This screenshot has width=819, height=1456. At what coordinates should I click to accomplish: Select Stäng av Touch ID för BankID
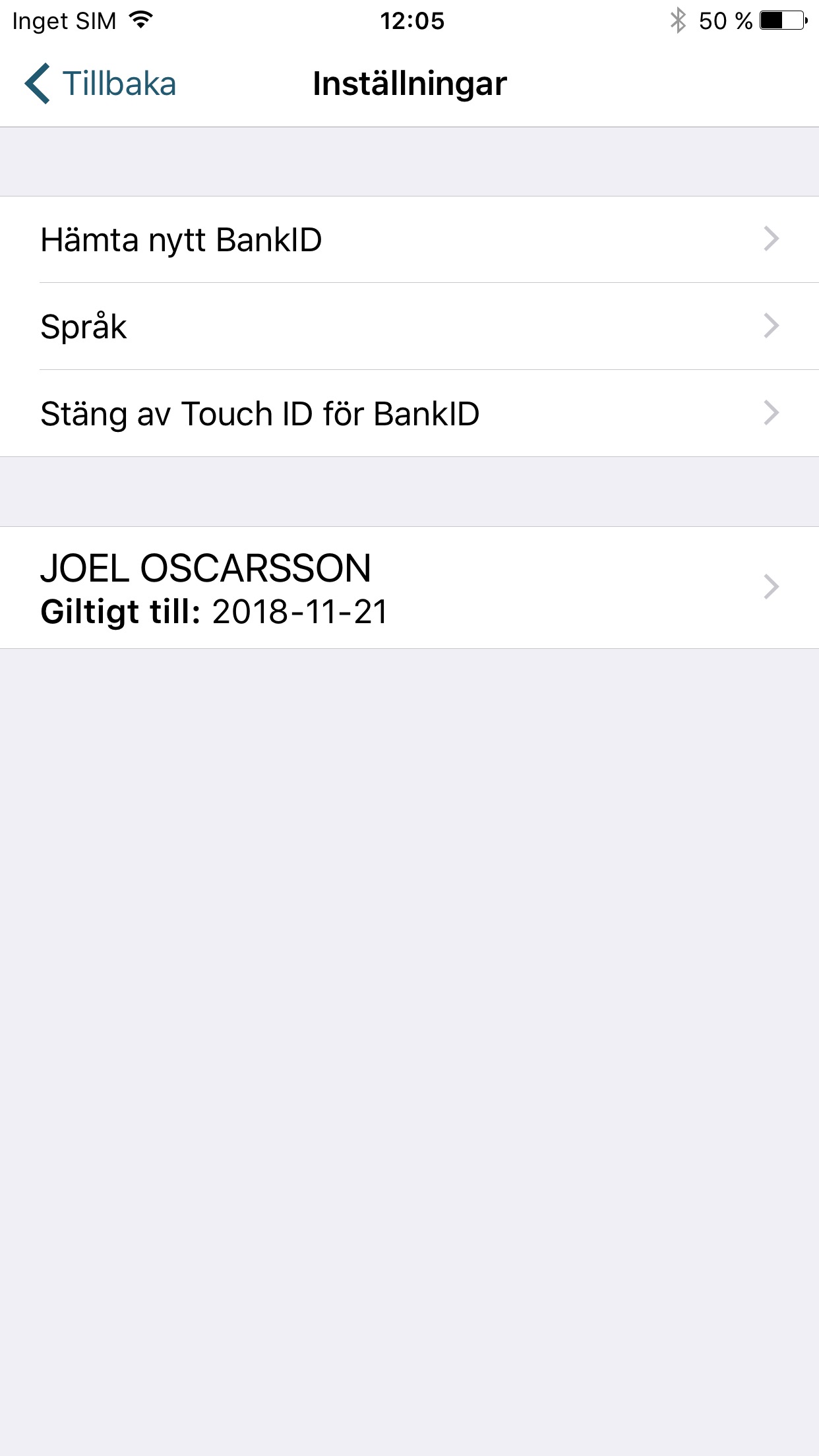(x=409, y=413)
